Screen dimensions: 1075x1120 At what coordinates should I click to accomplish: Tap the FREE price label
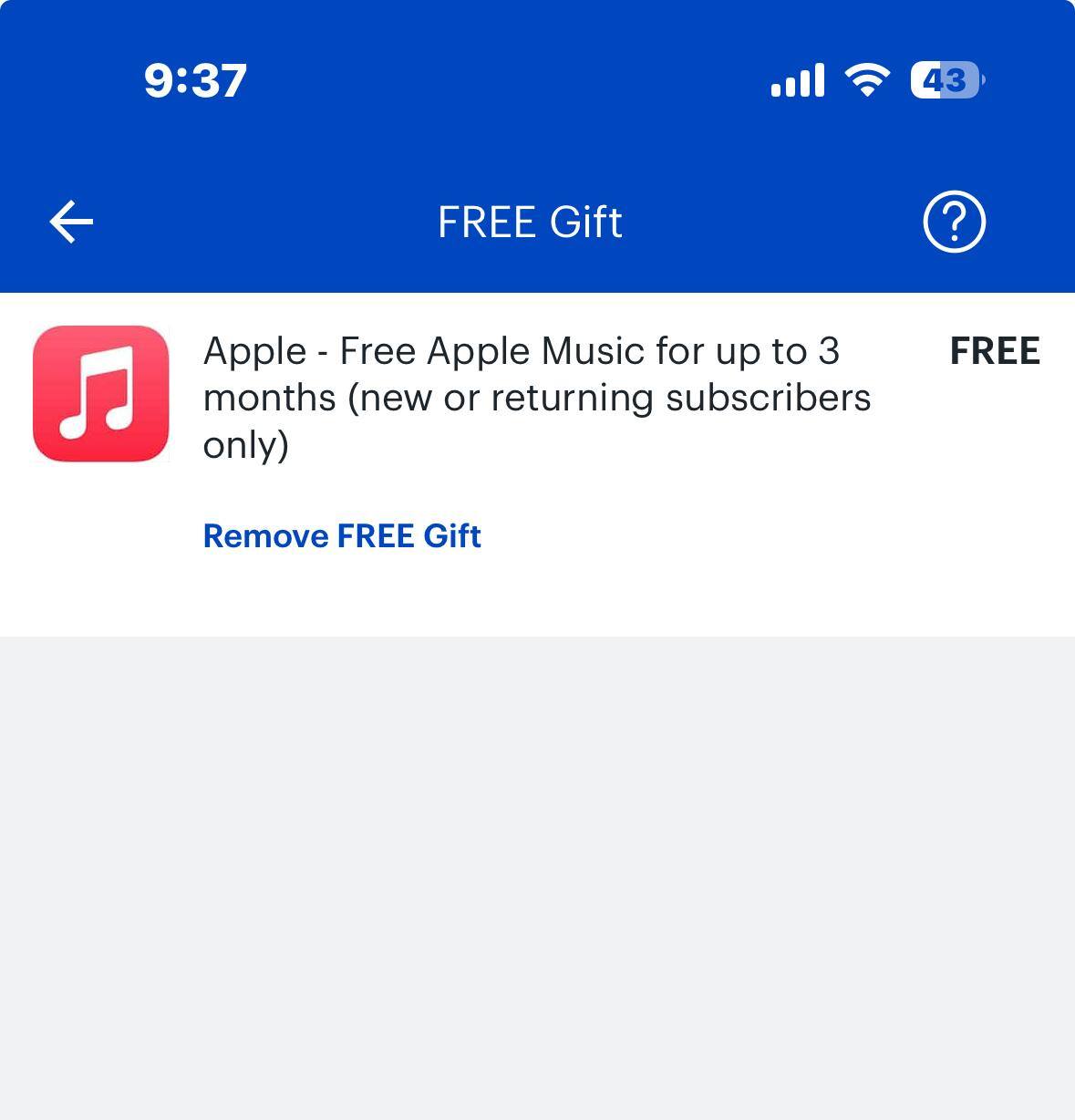(995, 349)
